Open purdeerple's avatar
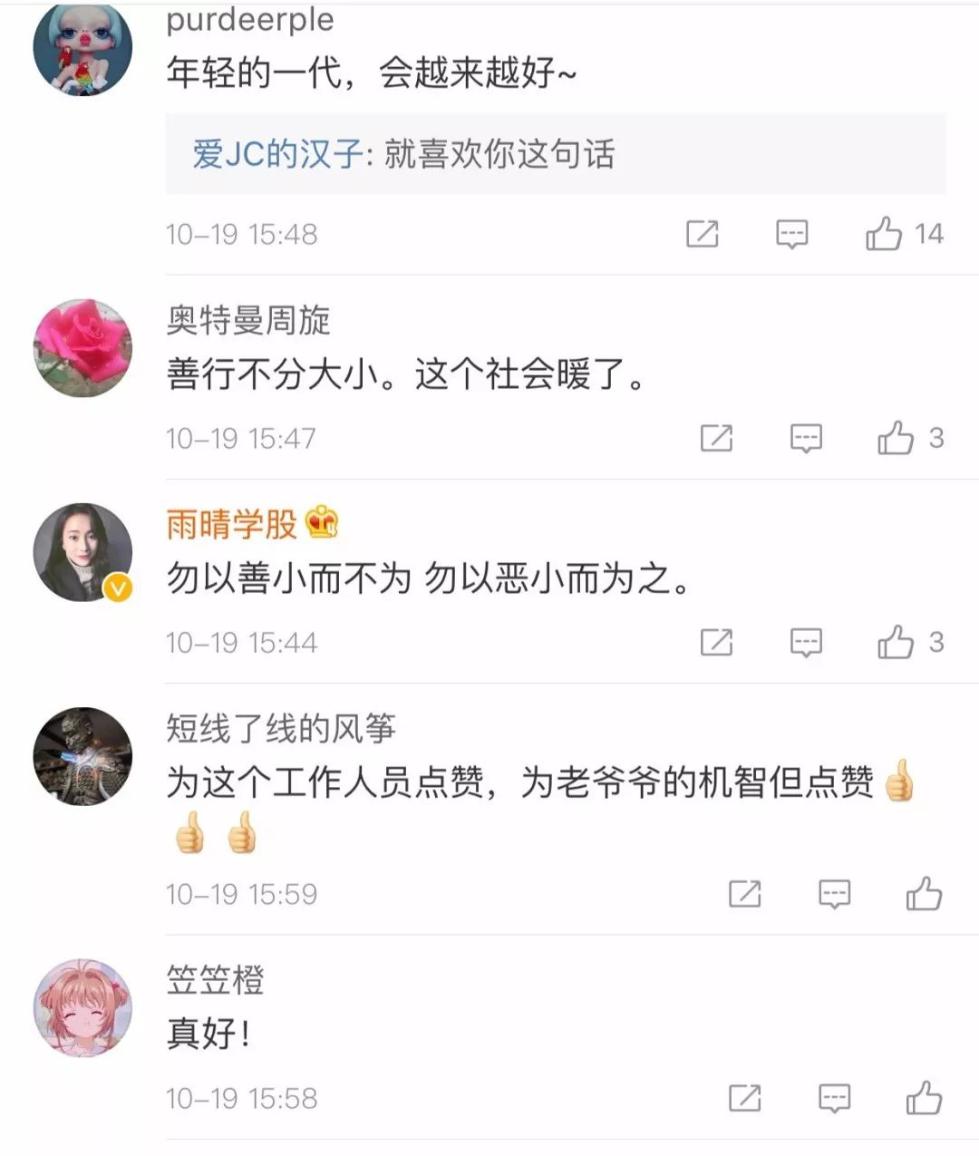 (x=82, y=47)
